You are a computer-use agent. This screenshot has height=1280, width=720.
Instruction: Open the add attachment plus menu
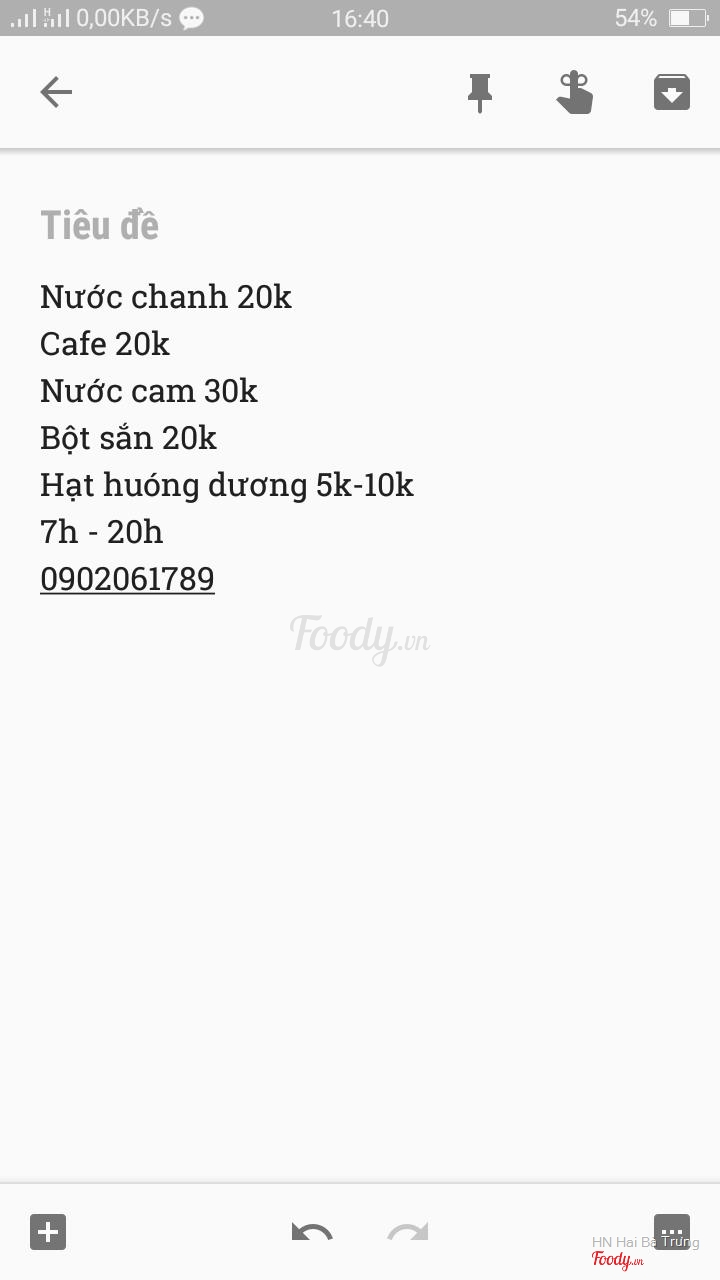48,1232
